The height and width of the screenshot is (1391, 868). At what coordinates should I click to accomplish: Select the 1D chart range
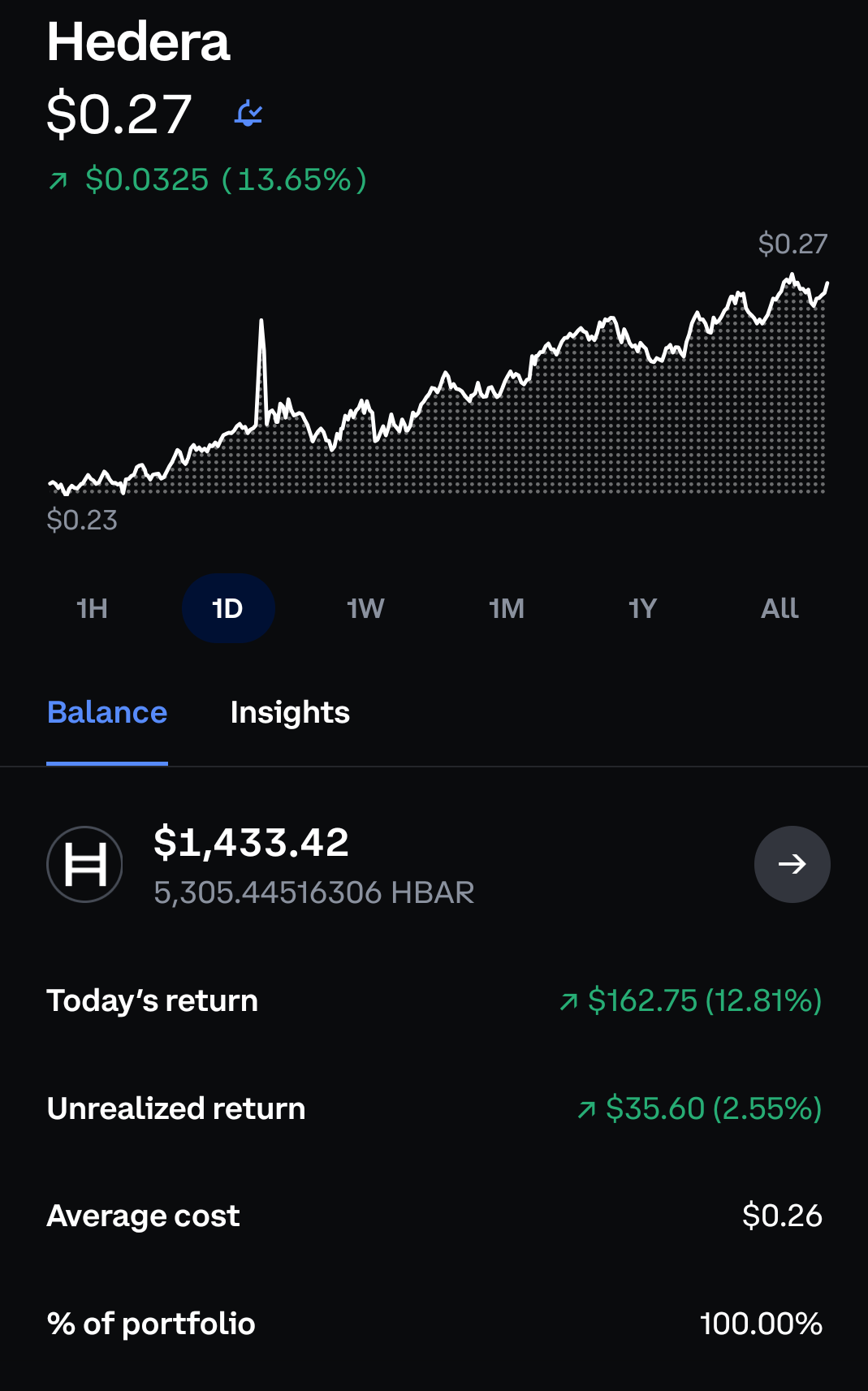pyautogui.click(x=228, y=608)
